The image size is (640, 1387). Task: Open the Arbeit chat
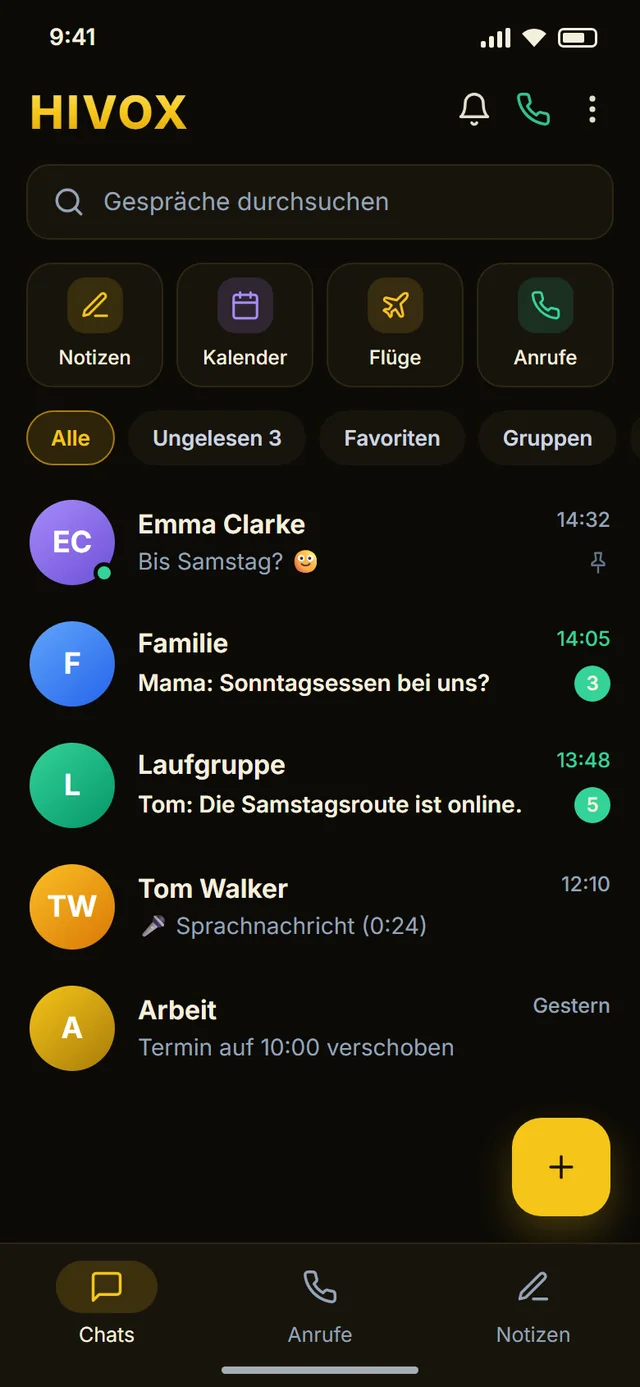coord(320,1028)
